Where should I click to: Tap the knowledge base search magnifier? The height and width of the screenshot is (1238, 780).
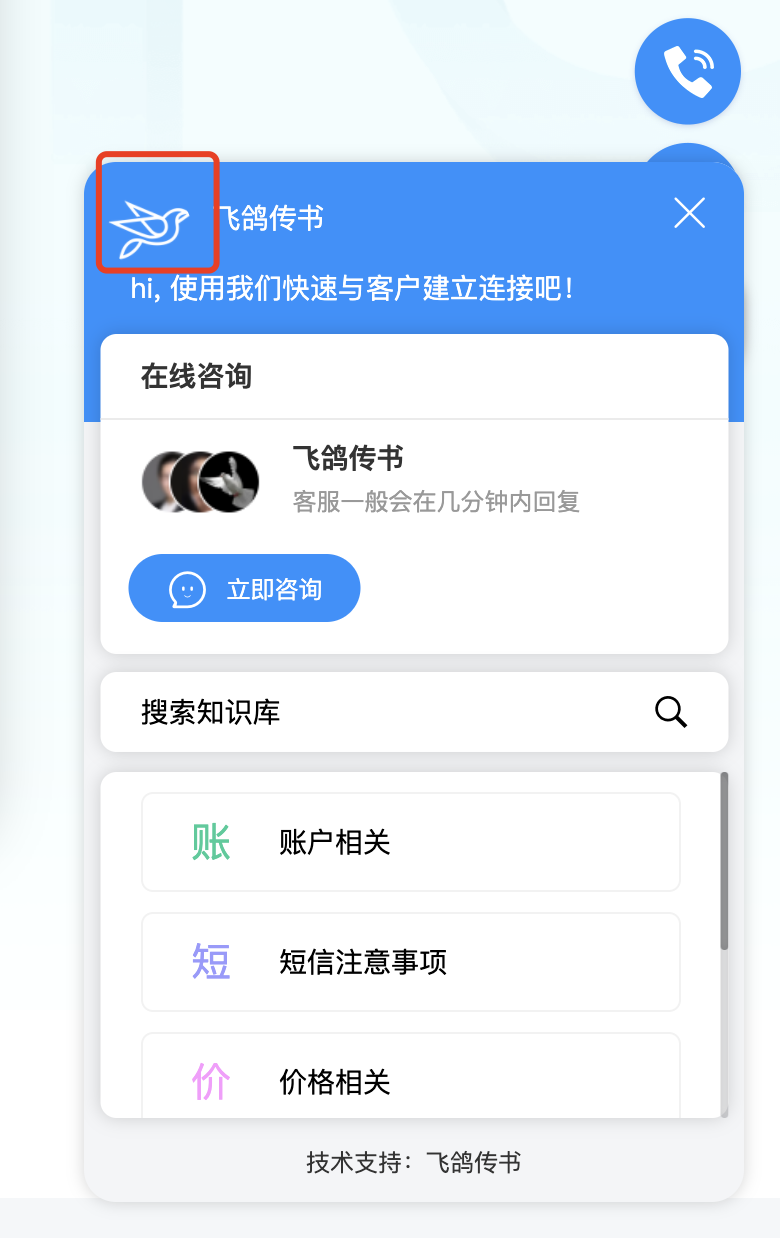[x=671, y=713]
